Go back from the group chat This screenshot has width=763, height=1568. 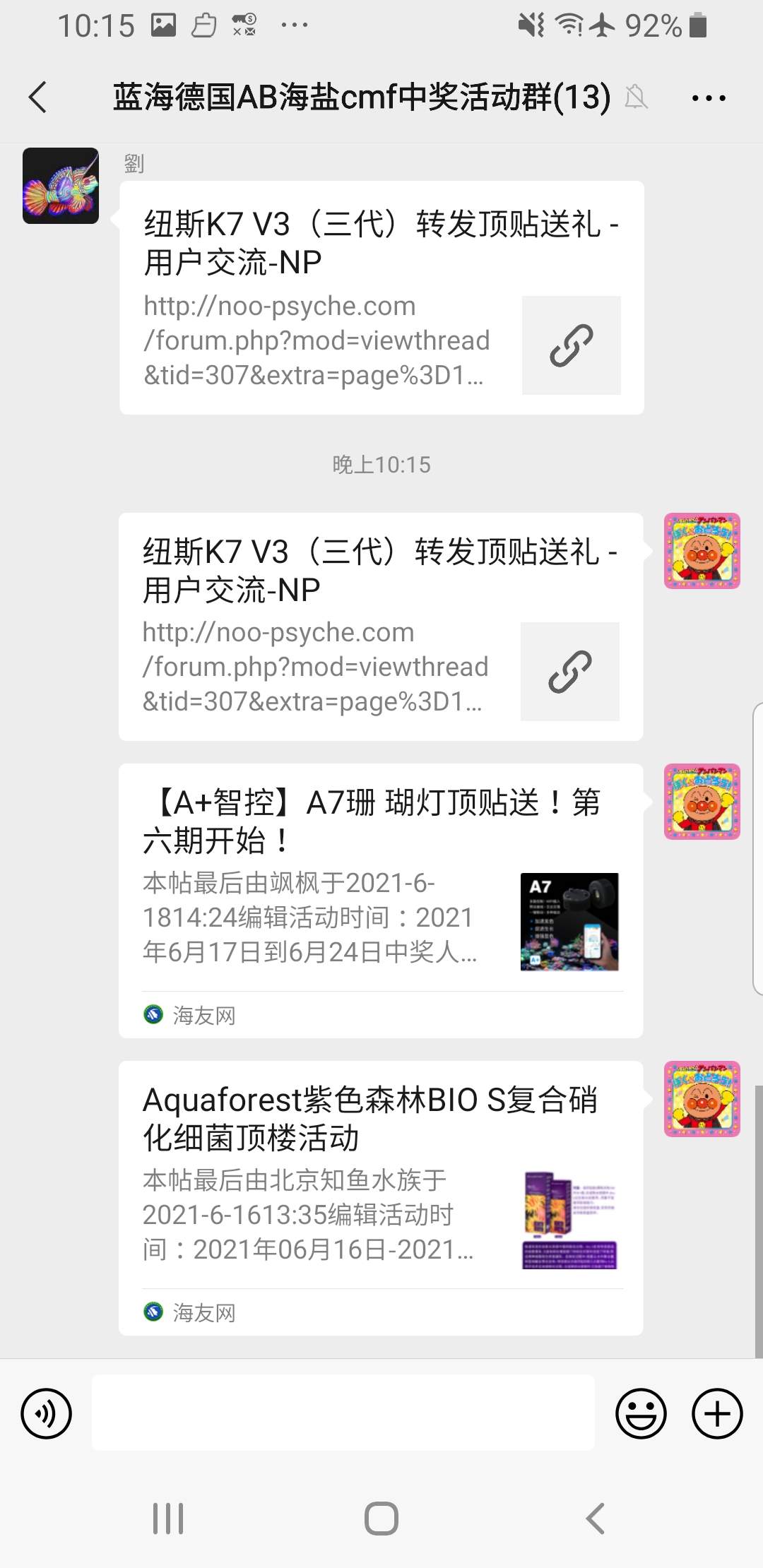pos(38,97)
